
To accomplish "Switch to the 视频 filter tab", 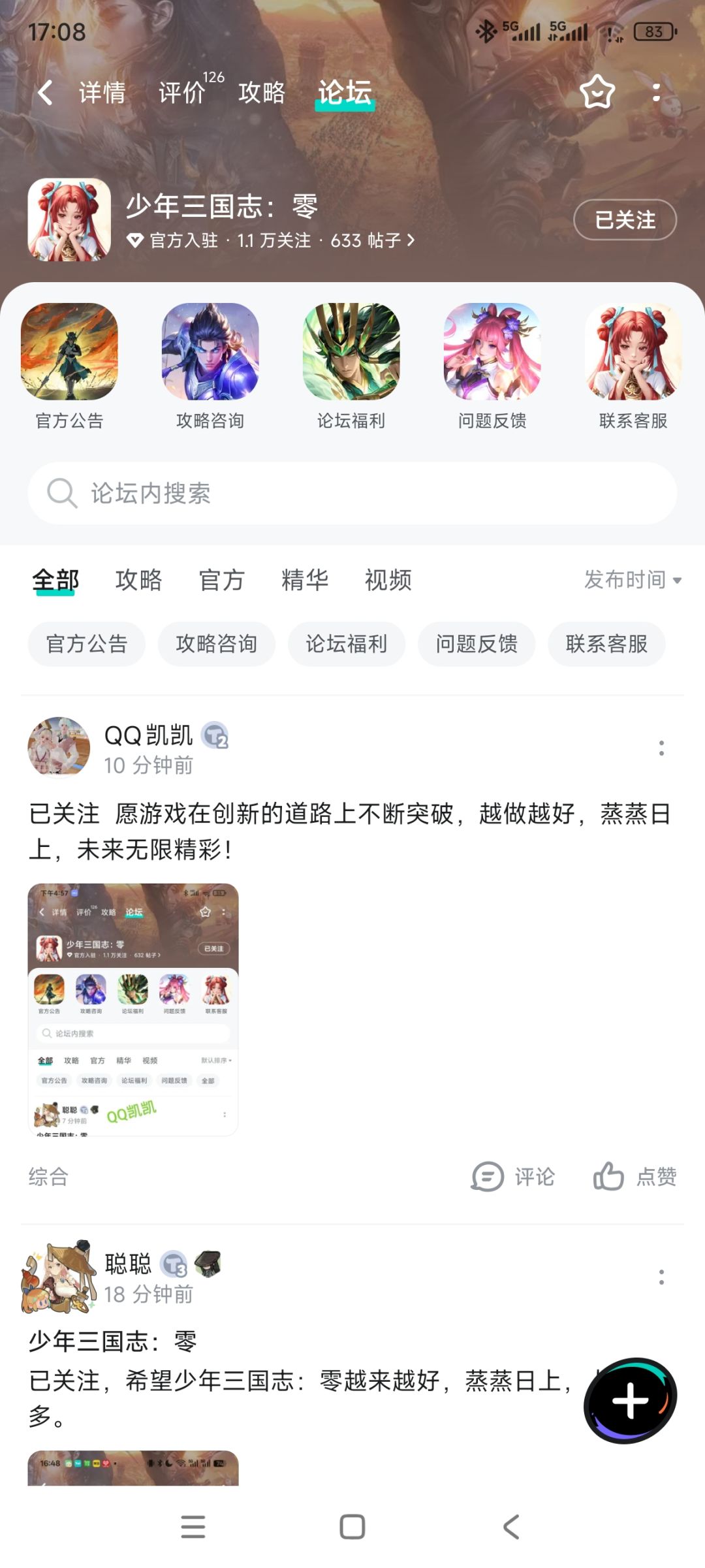I will pyautogui.click(x=388, y=580).
